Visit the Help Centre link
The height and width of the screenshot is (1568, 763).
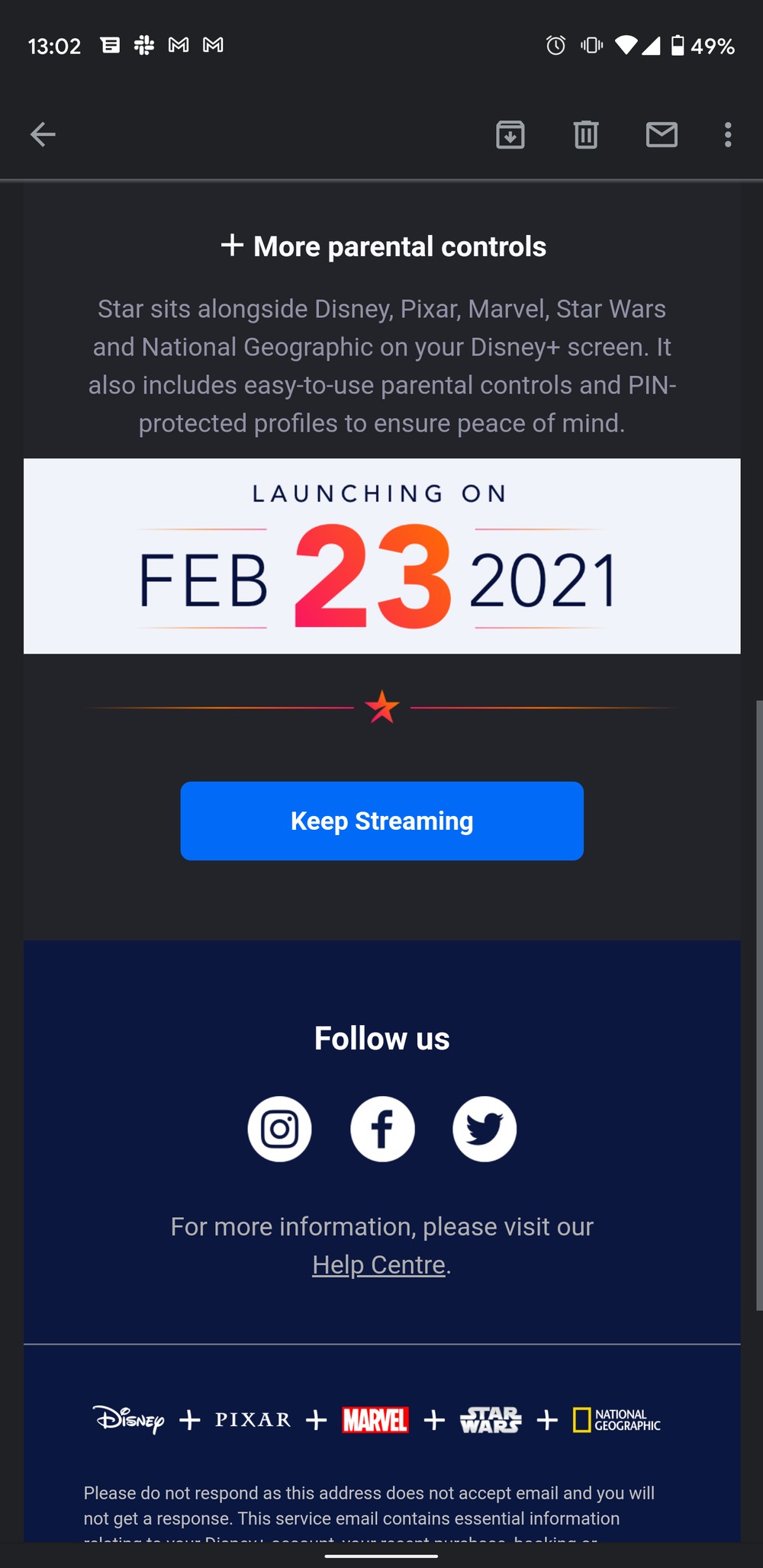tap(378, 1264)
